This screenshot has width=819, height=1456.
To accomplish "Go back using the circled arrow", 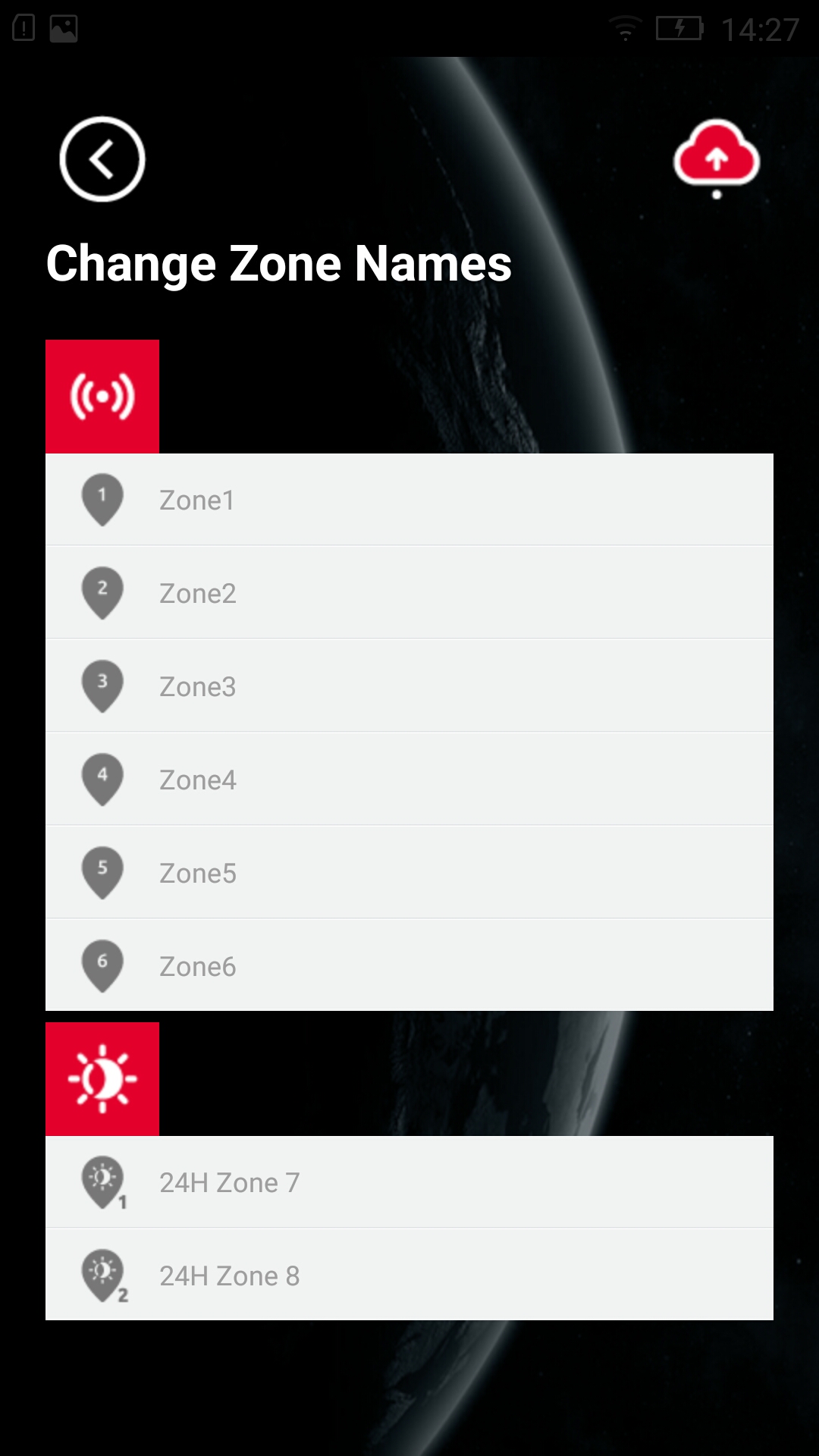I will [x=102, y=159].
